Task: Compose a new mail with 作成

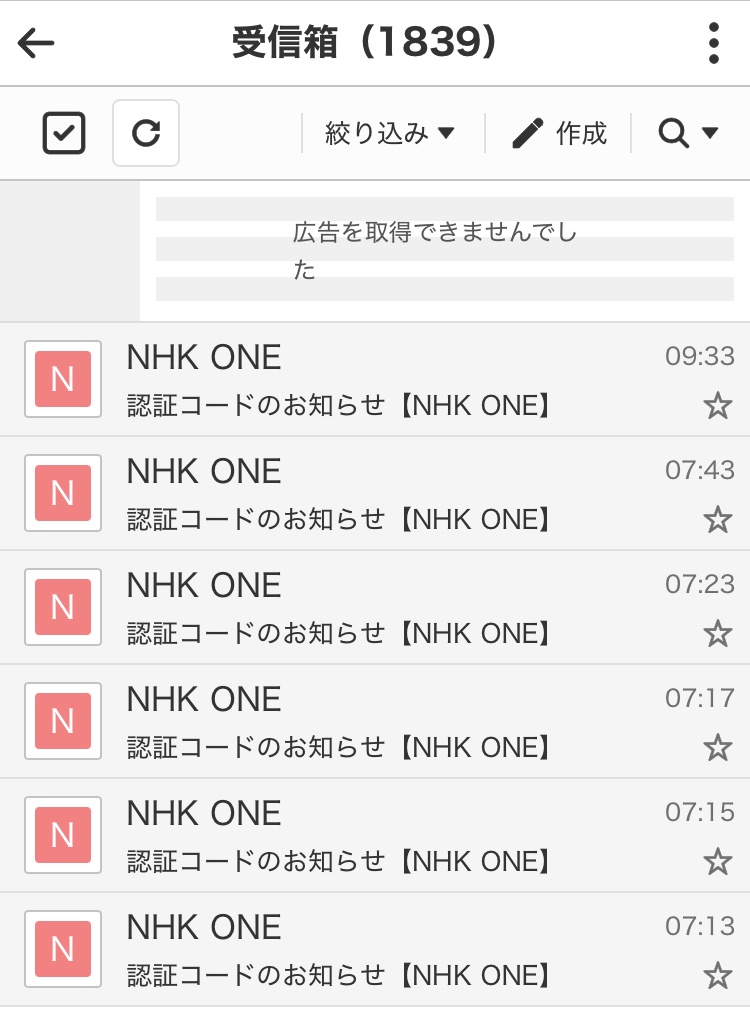Action: (559, 133)
